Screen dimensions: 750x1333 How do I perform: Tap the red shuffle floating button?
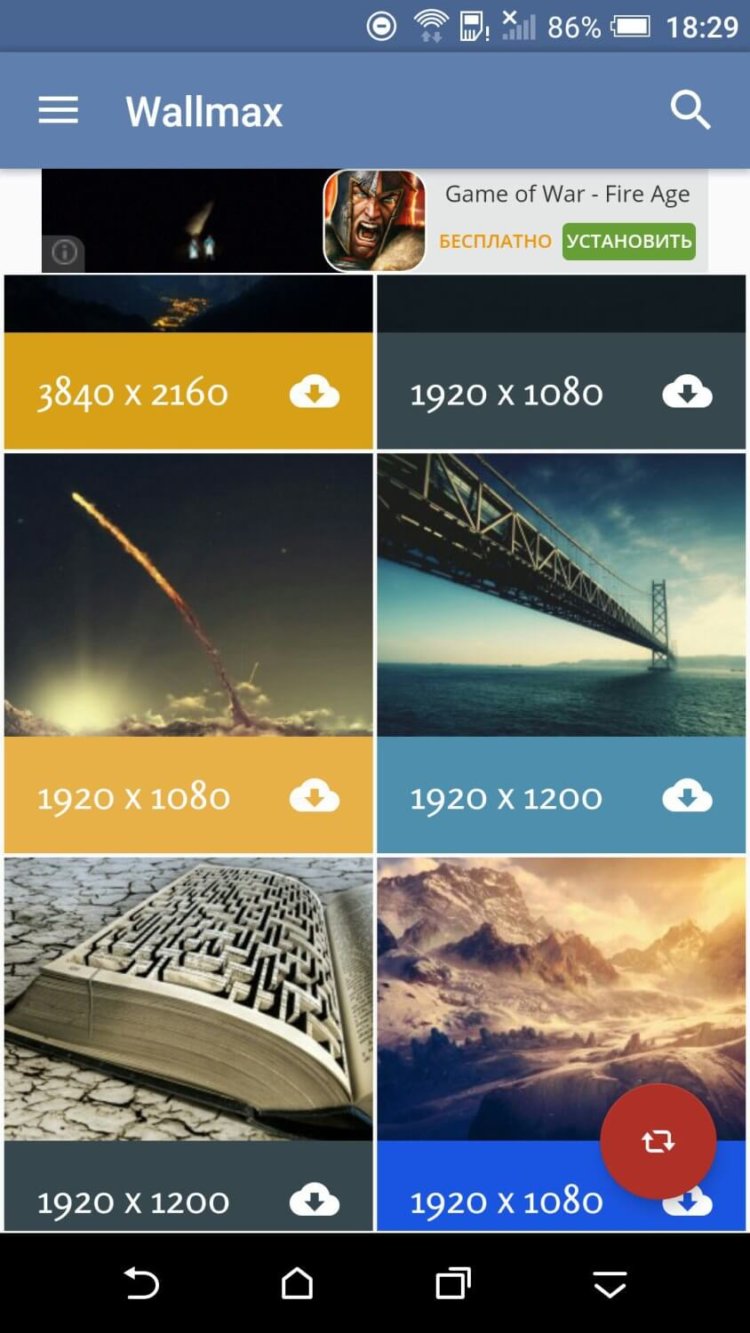(x=658, y=1141)
